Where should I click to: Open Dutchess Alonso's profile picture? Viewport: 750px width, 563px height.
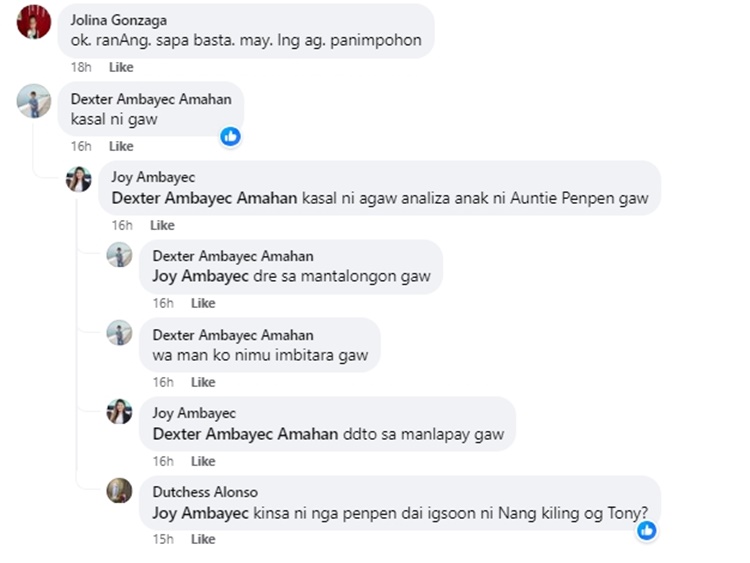[x=119, y=490]
